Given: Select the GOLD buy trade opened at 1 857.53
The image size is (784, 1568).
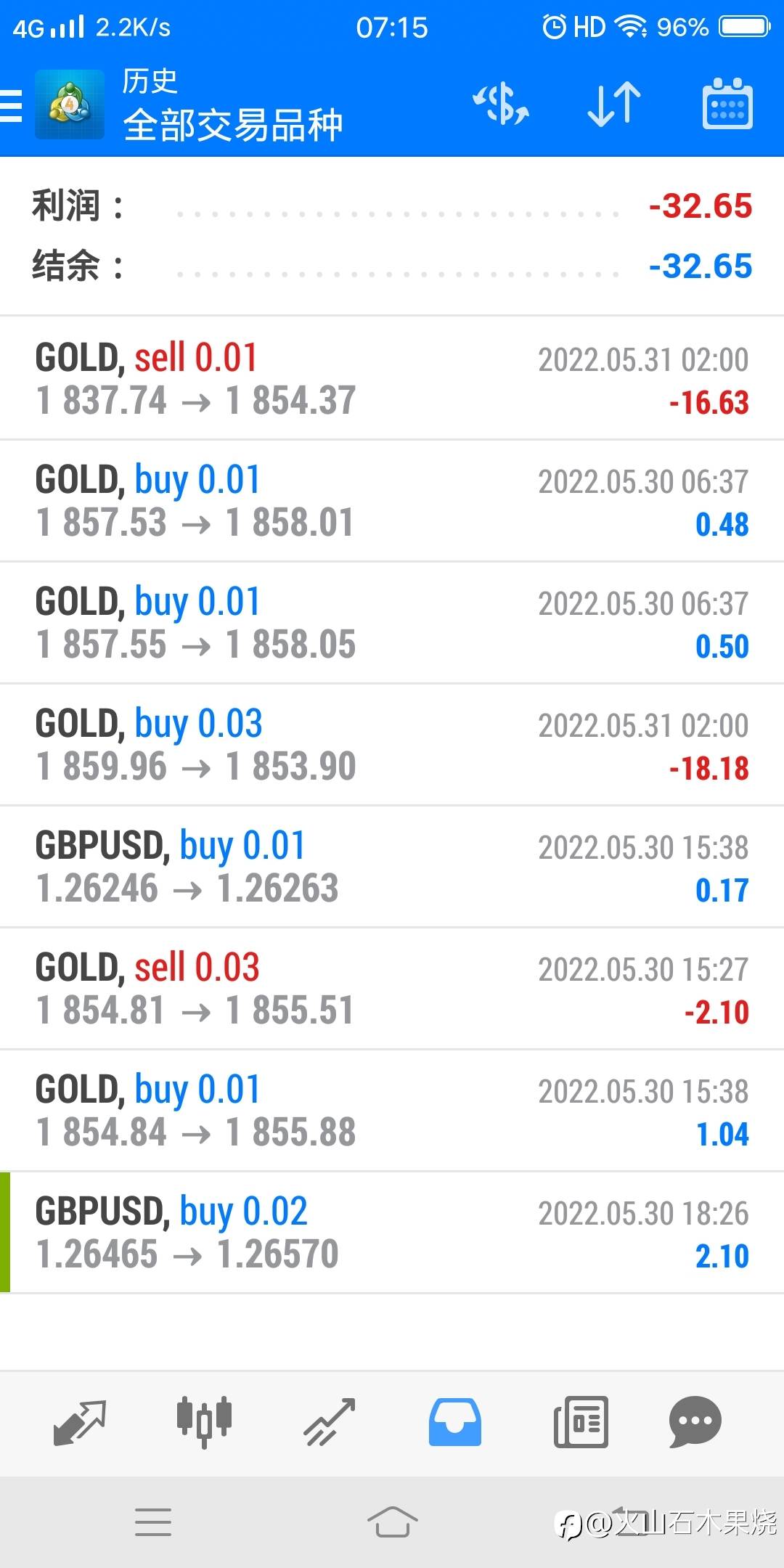Looking at the screenshot, I should coord(392,500).
